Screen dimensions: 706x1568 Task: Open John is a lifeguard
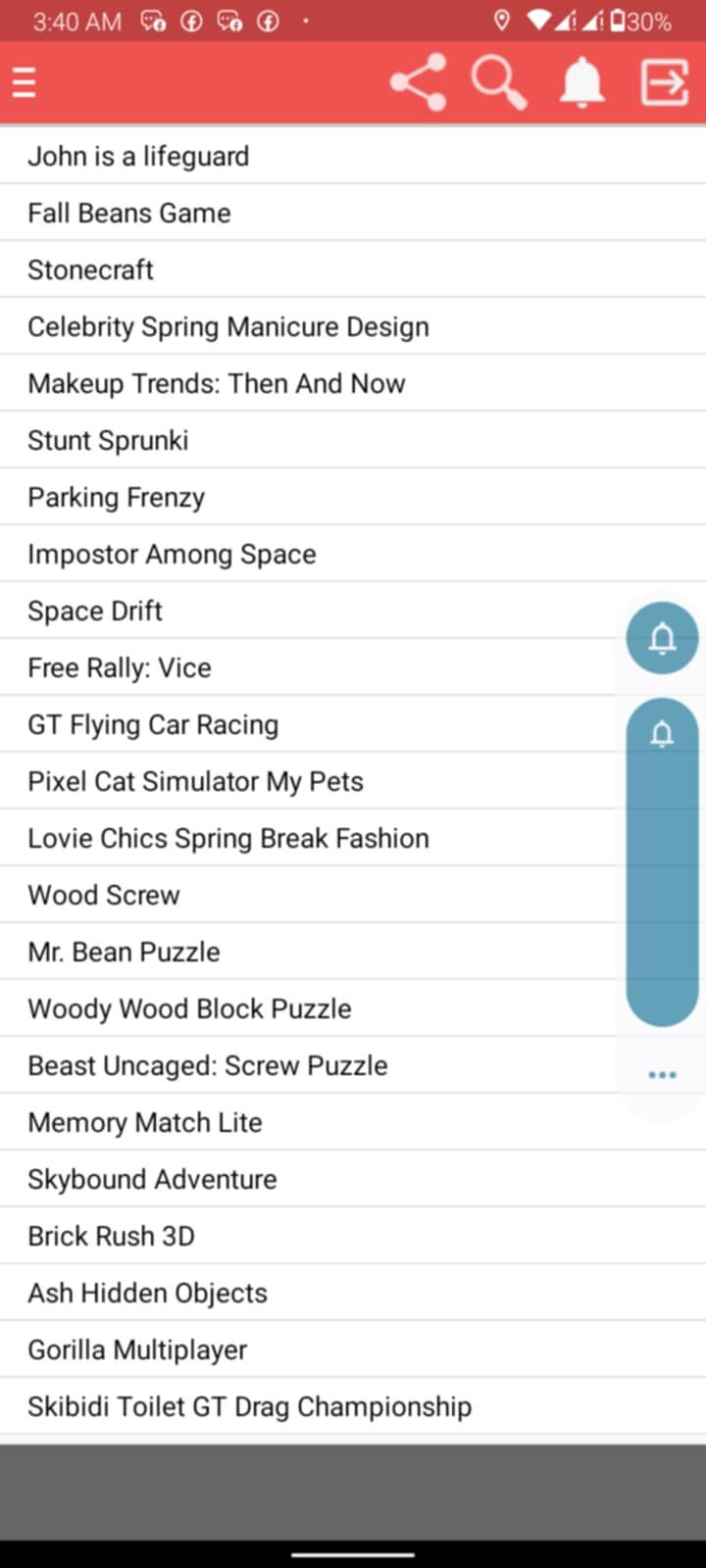pyautogui.click(x=353, y=156)
